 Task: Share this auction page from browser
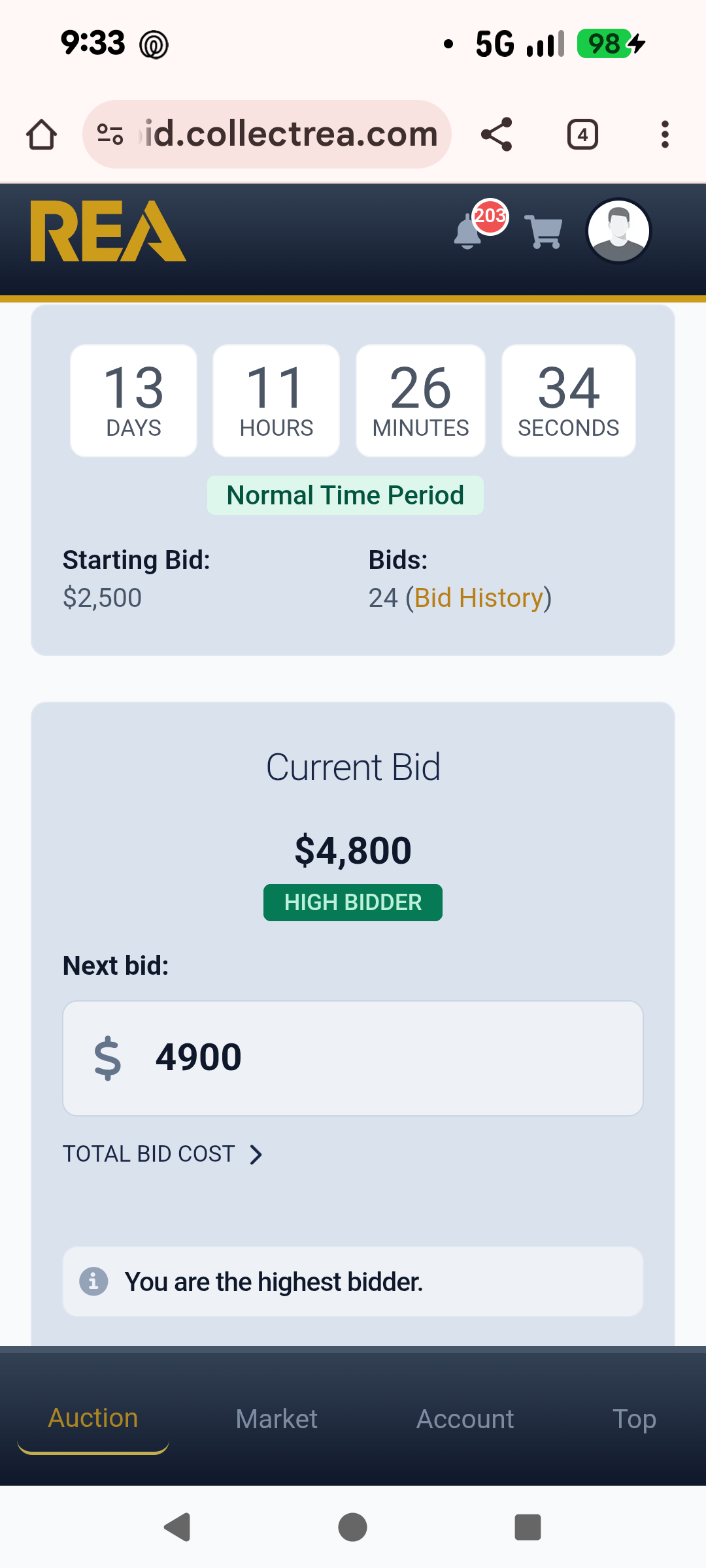tap(497, 135)
